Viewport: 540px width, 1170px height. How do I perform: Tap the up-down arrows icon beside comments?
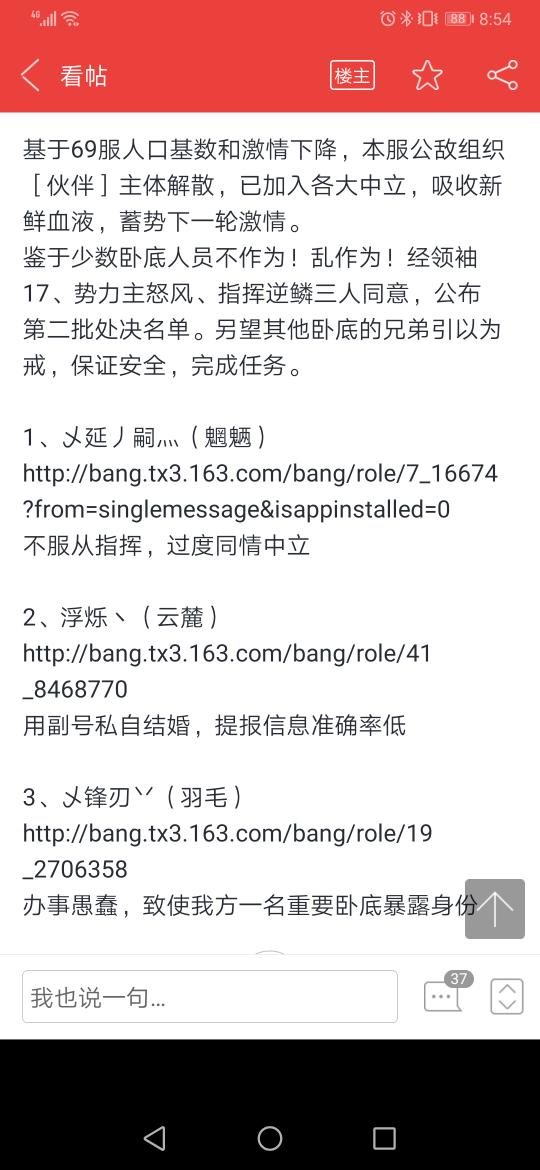pyautogui.click(x=507, y=996)
